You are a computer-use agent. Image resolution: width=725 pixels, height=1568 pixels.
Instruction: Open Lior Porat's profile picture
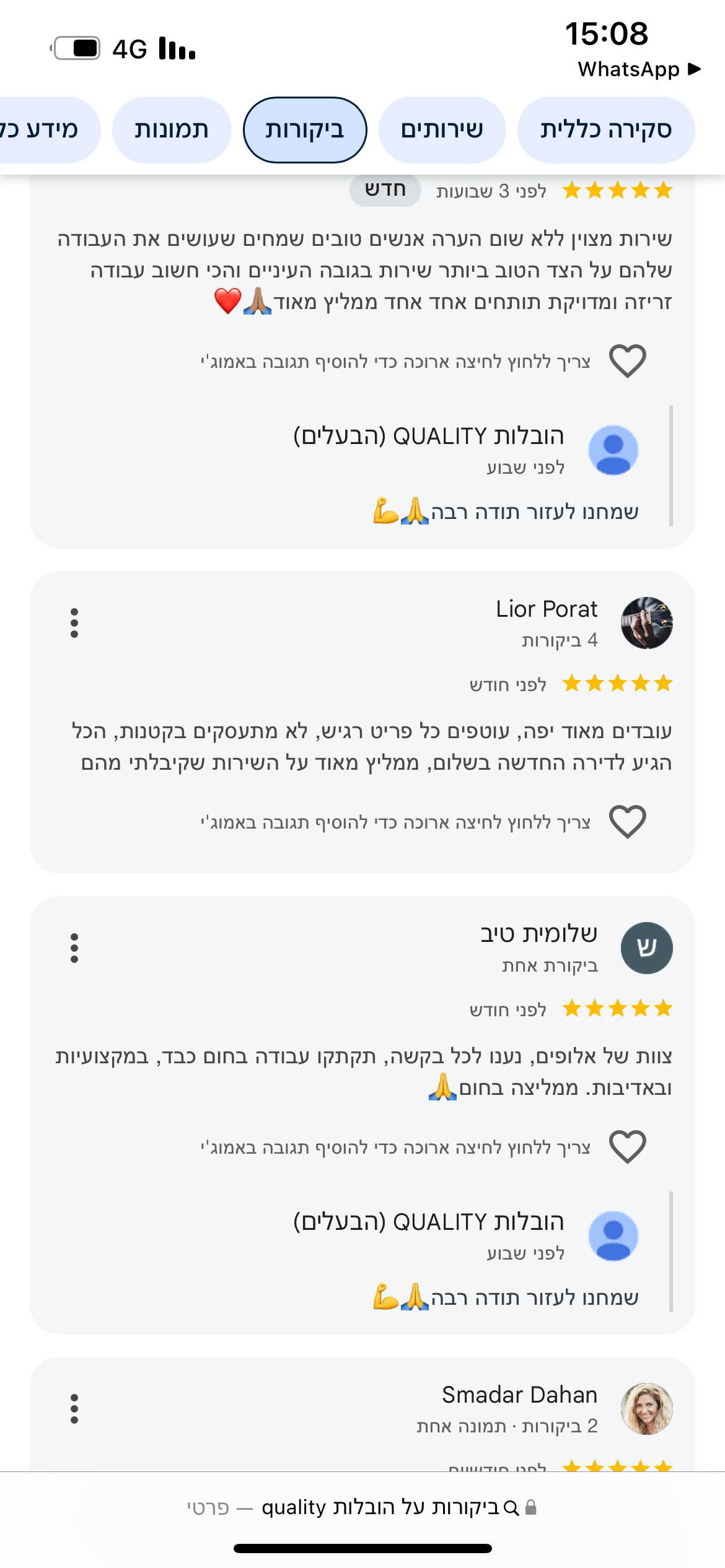647,623
